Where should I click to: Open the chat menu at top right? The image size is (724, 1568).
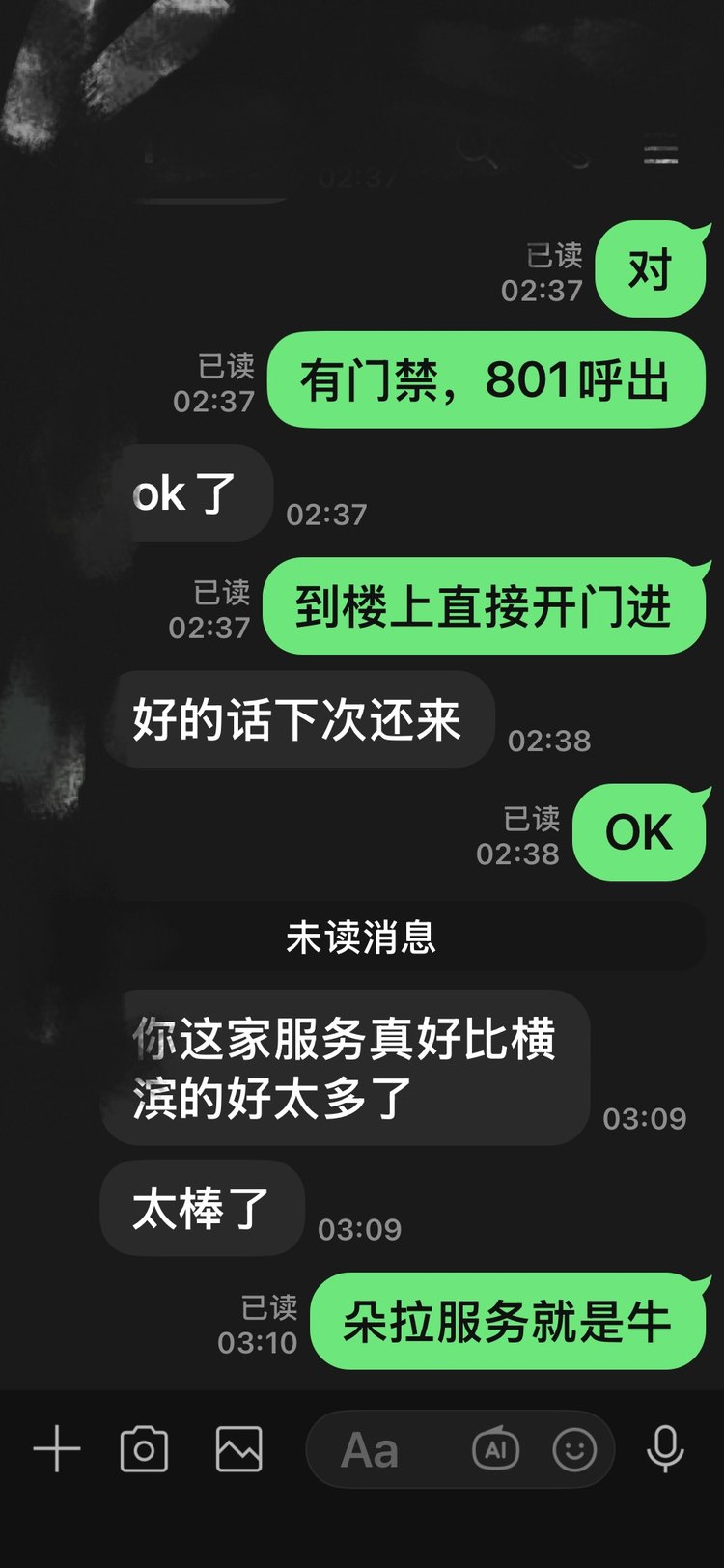pyautogui.click(x=661, y=154)
